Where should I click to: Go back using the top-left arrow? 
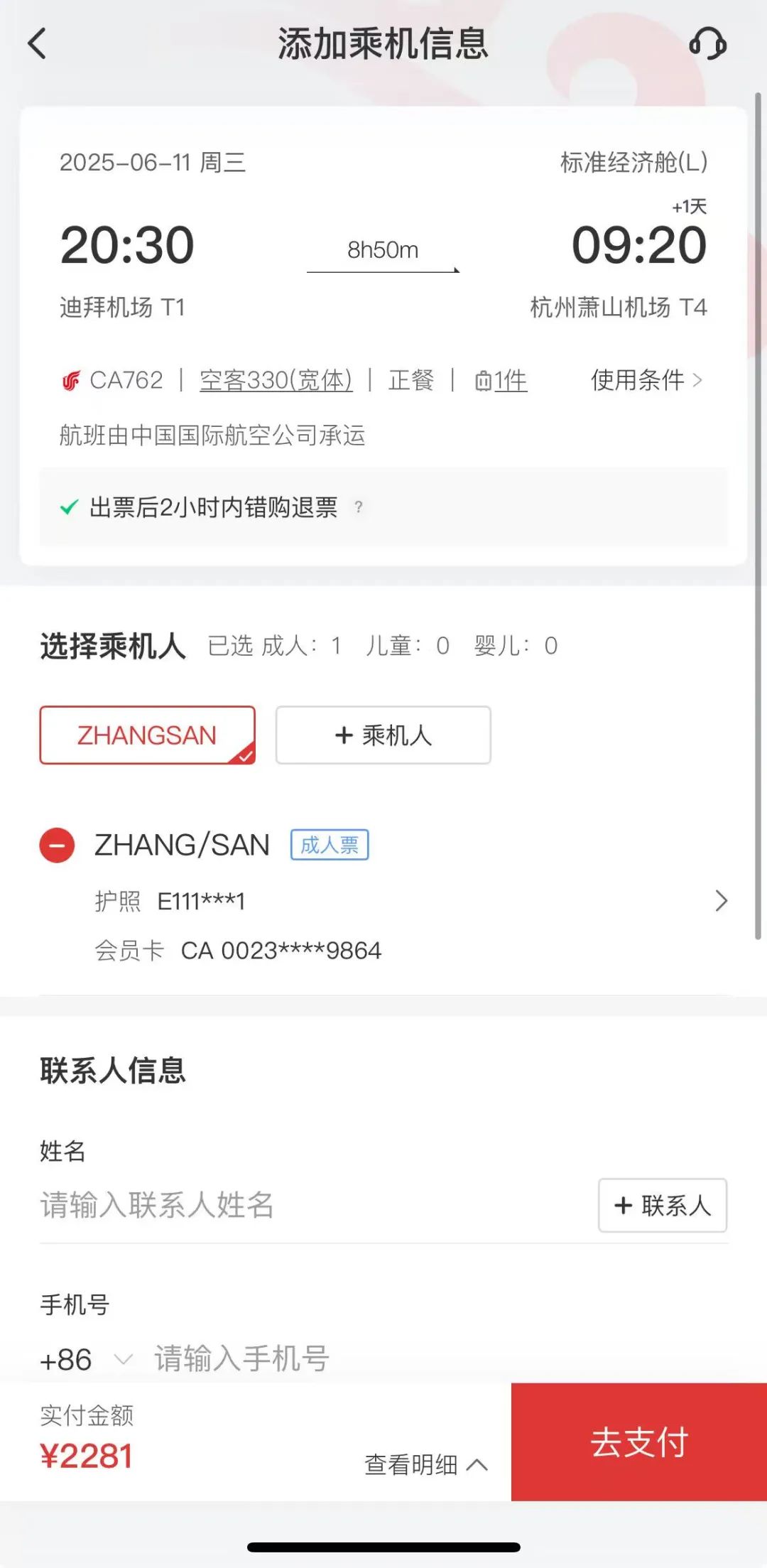(37, 43)
